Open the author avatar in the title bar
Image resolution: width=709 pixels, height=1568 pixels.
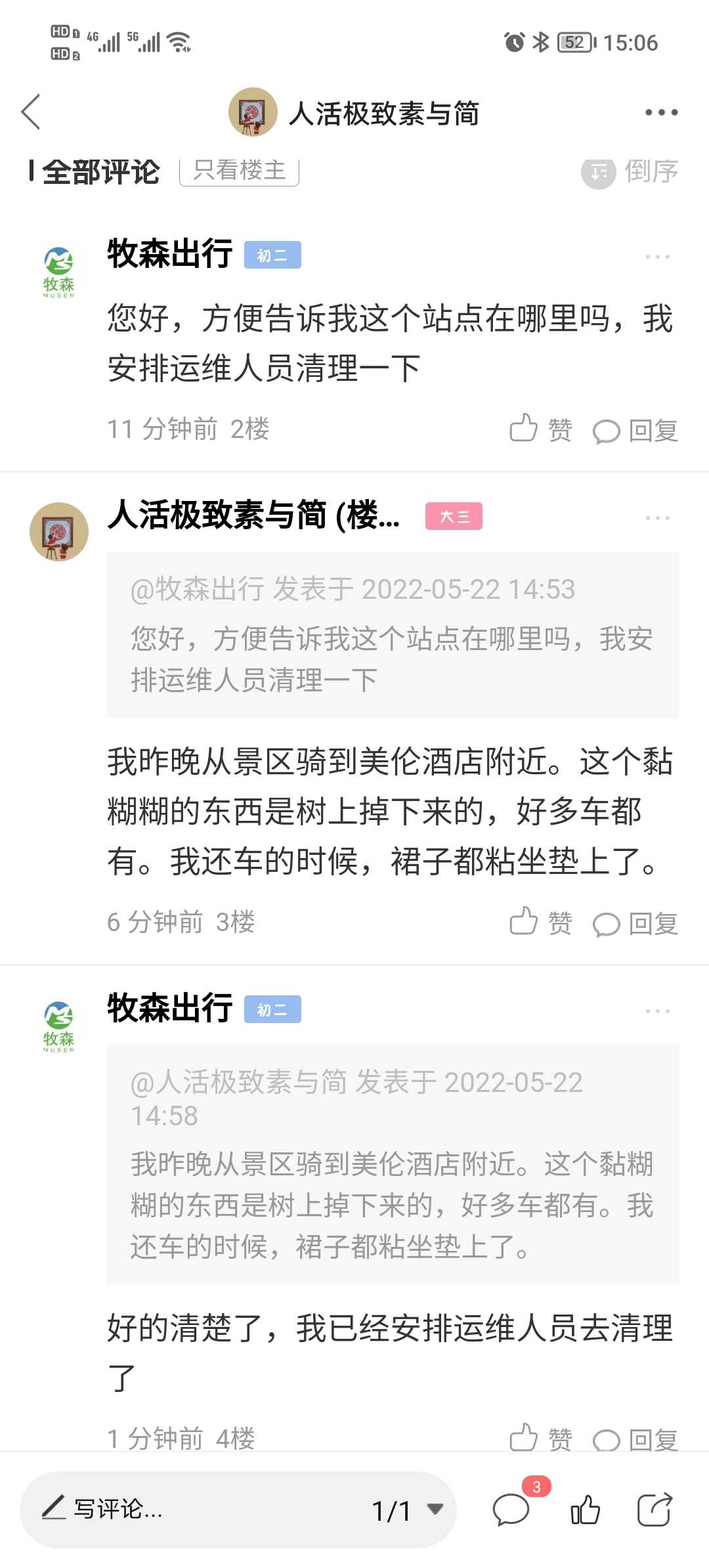[x=253, y=112]
